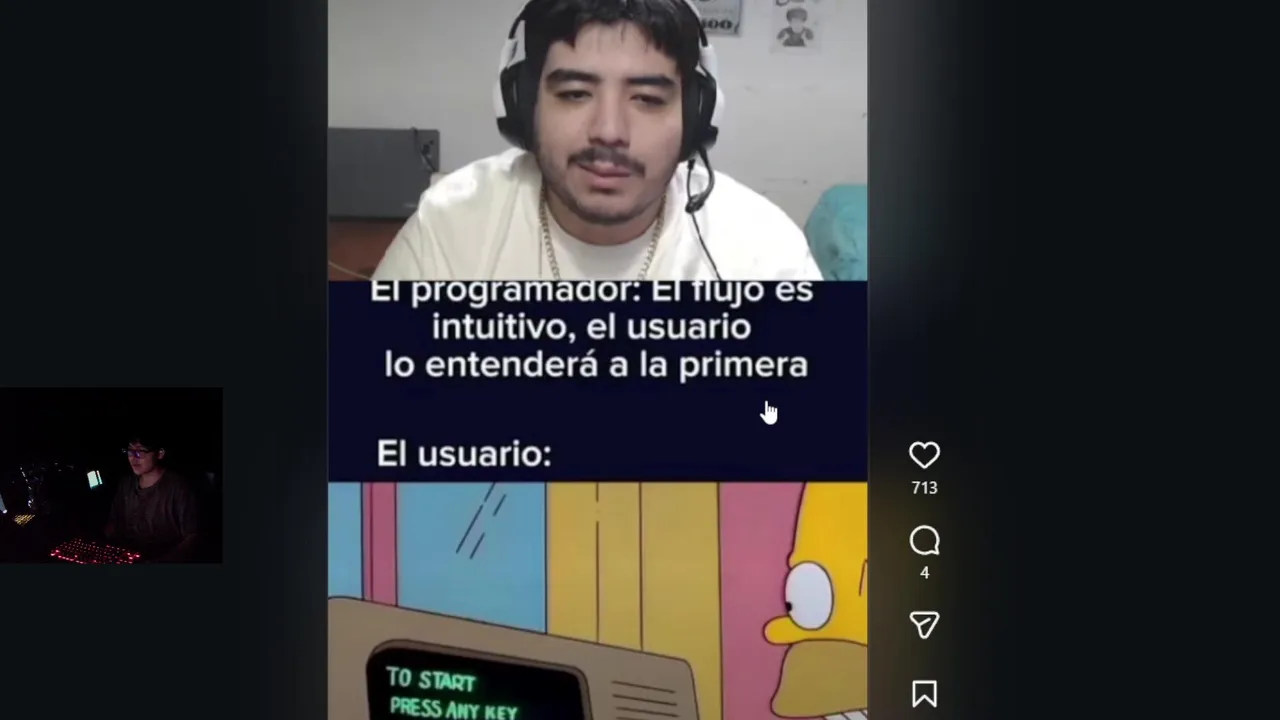Share the reel via the paper plane icon

(x=924, y=625)
